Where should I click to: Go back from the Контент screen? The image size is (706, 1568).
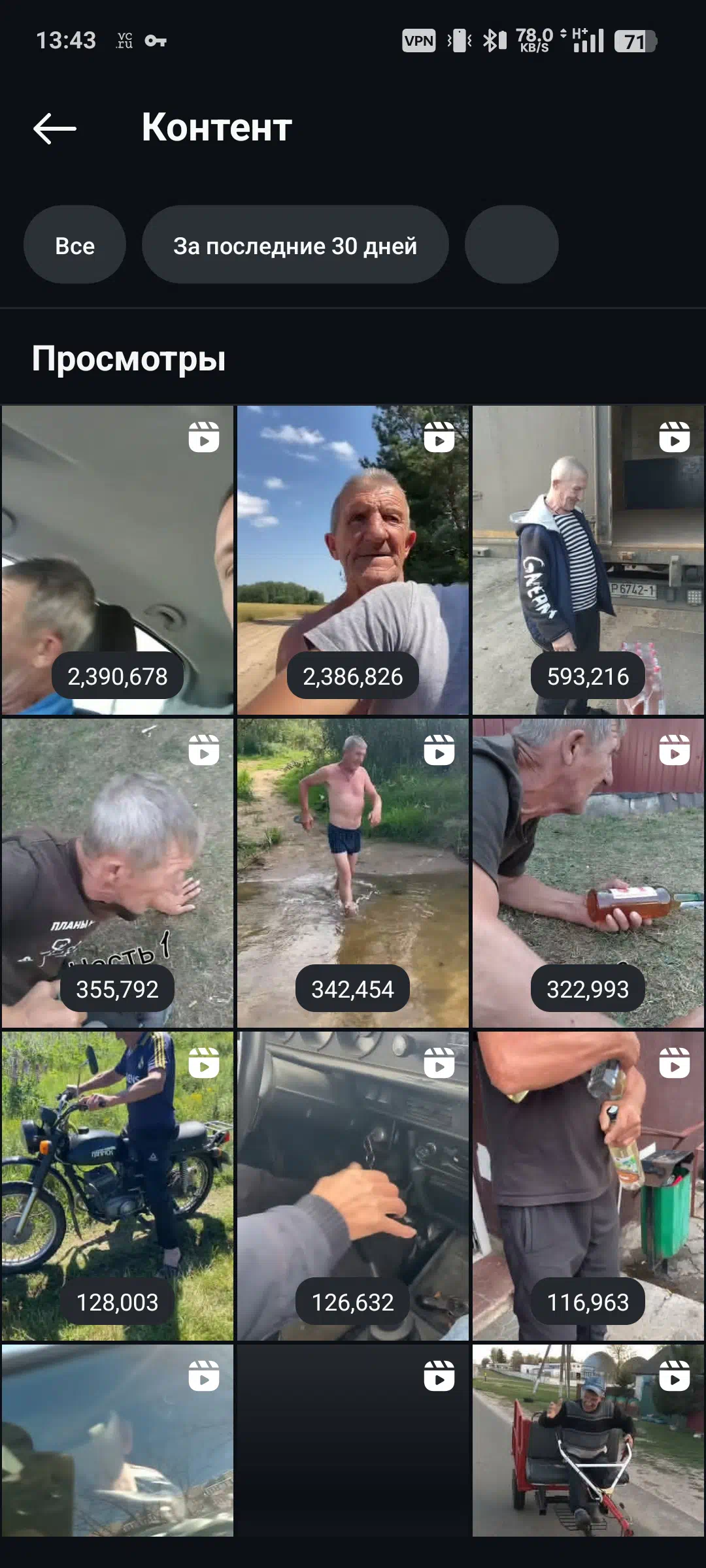(x=55, y=128)
